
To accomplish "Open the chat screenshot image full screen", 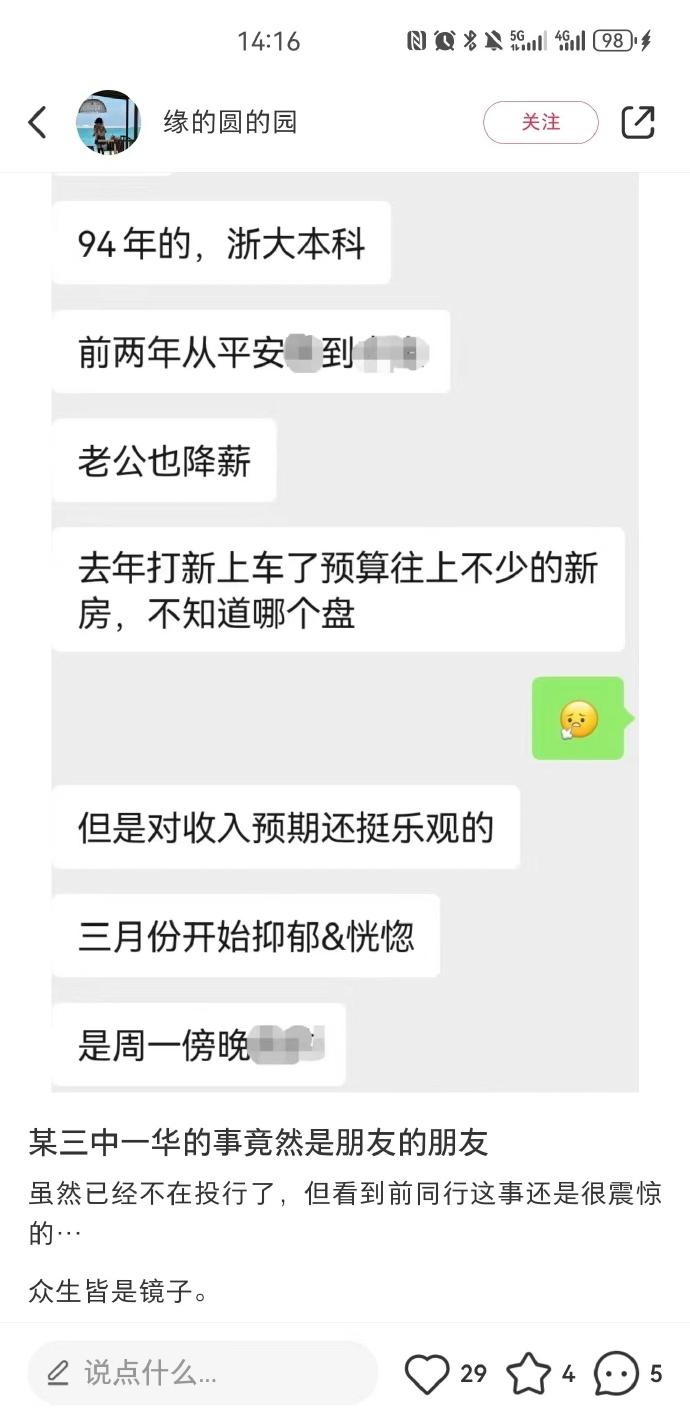I will tap(345, 630).
